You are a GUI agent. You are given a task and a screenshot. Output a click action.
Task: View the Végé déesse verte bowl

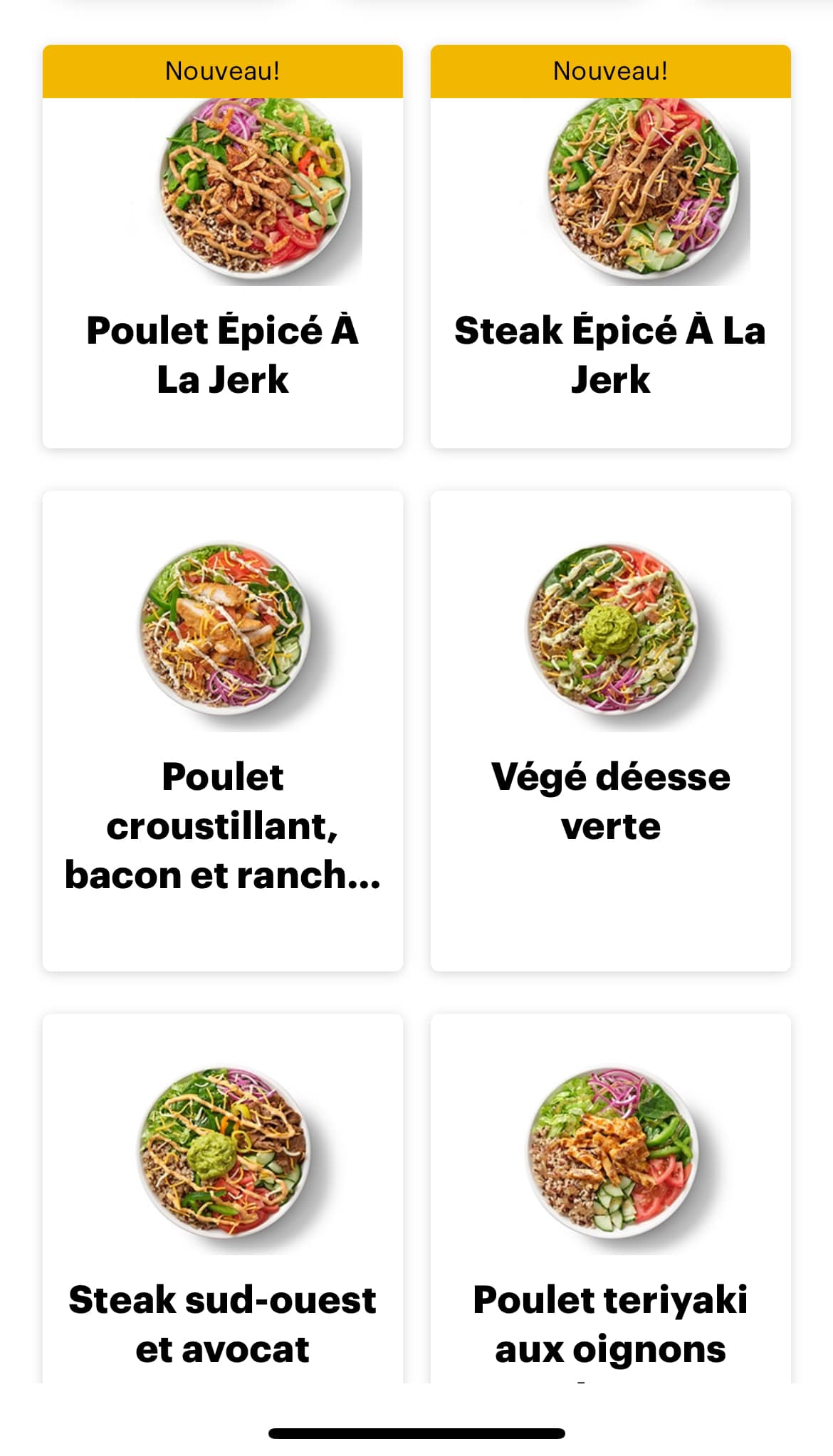tap(610, 729)
